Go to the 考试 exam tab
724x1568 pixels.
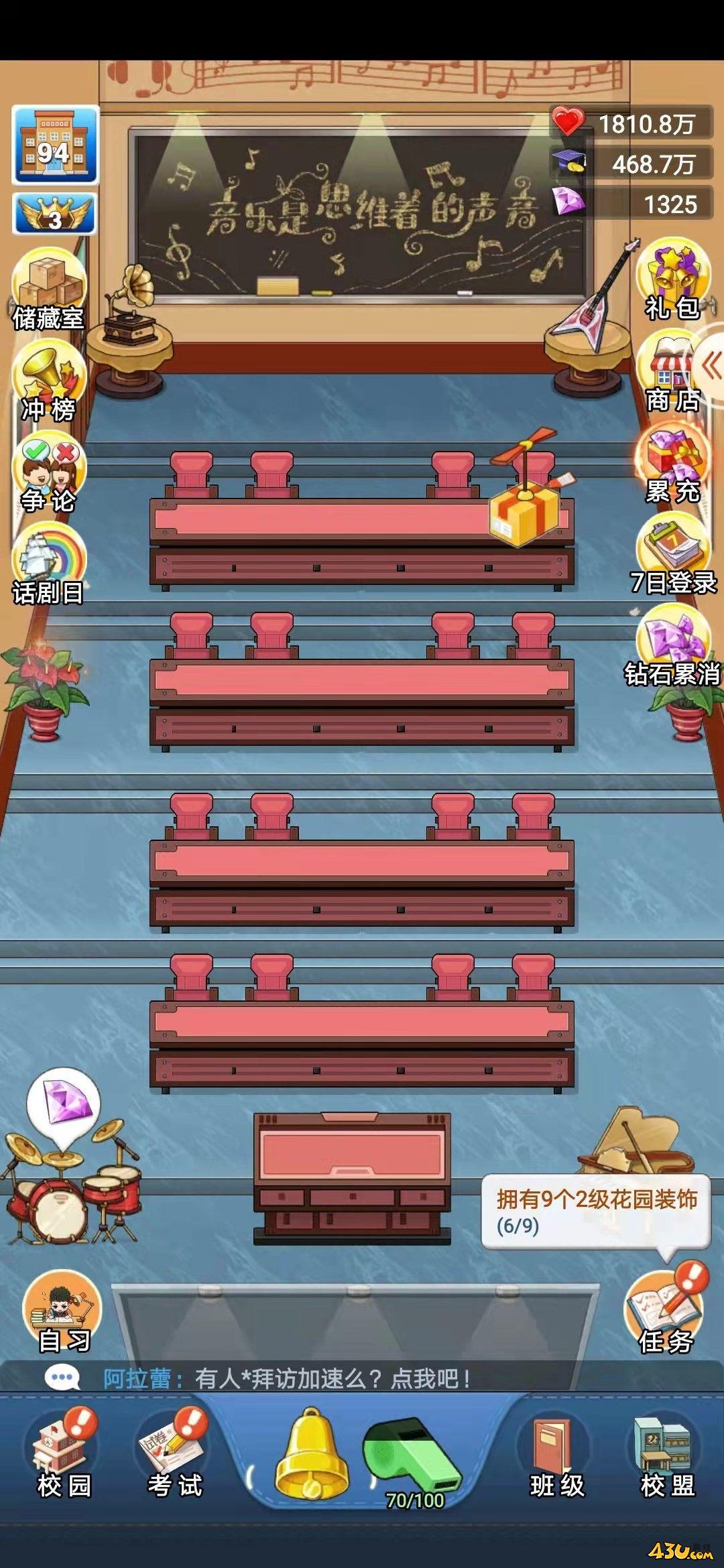176,1453
